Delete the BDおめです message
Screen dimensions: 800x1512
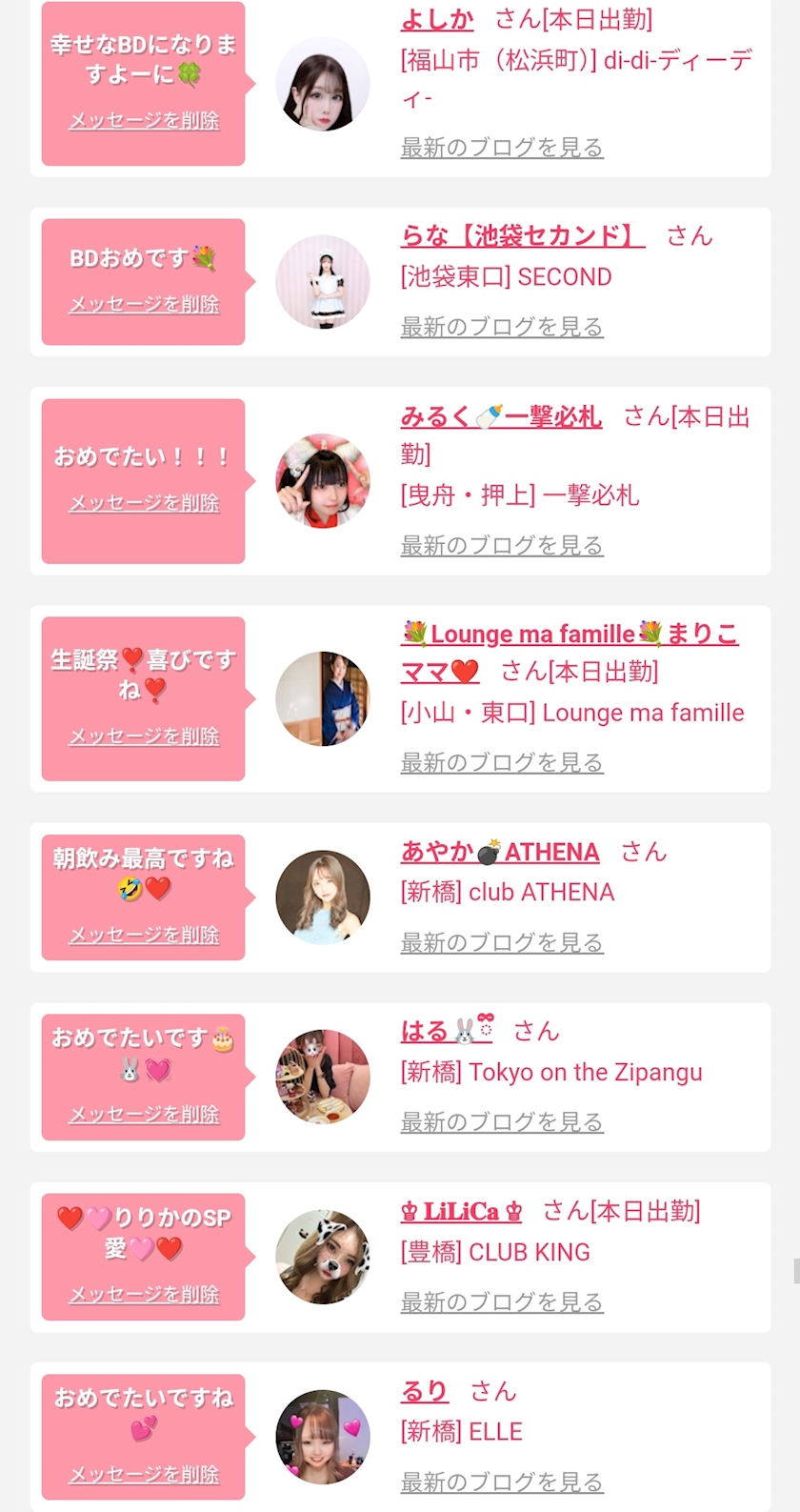coord(144,305)
